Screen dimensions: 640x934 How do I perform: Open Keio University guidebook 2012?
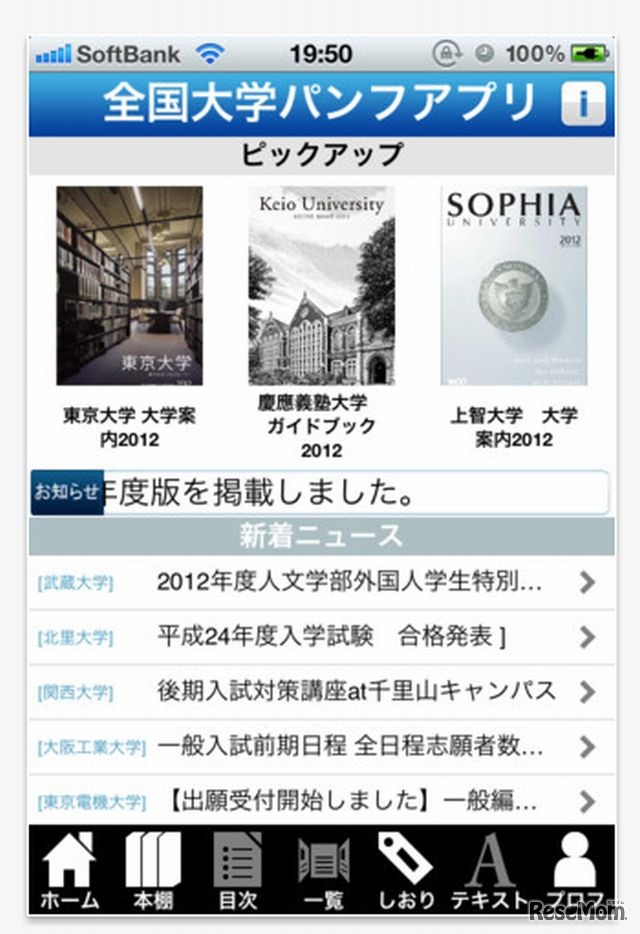click(x=321, y=285)
